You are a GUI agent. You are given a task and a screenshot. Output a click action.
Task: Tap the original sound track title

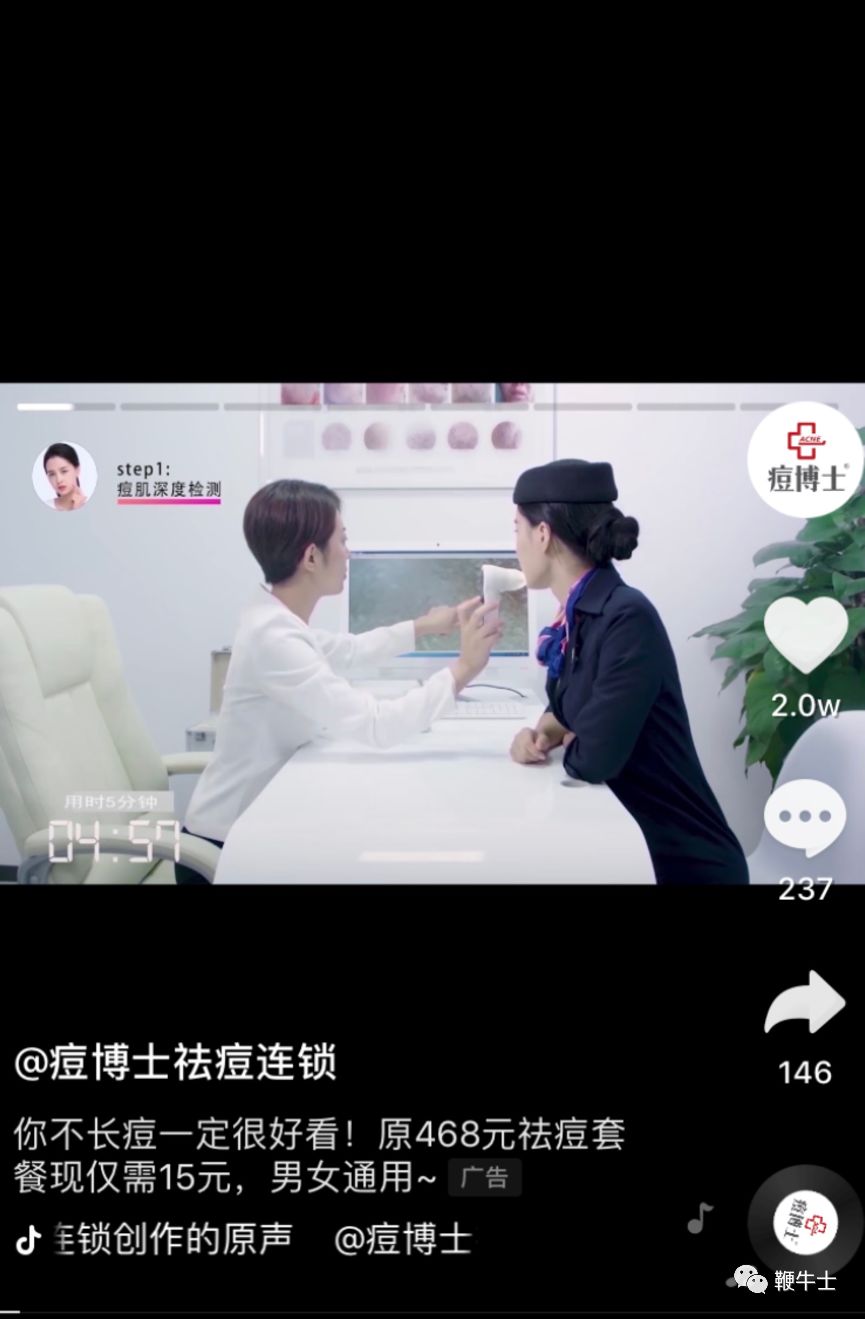[172, 1239]
